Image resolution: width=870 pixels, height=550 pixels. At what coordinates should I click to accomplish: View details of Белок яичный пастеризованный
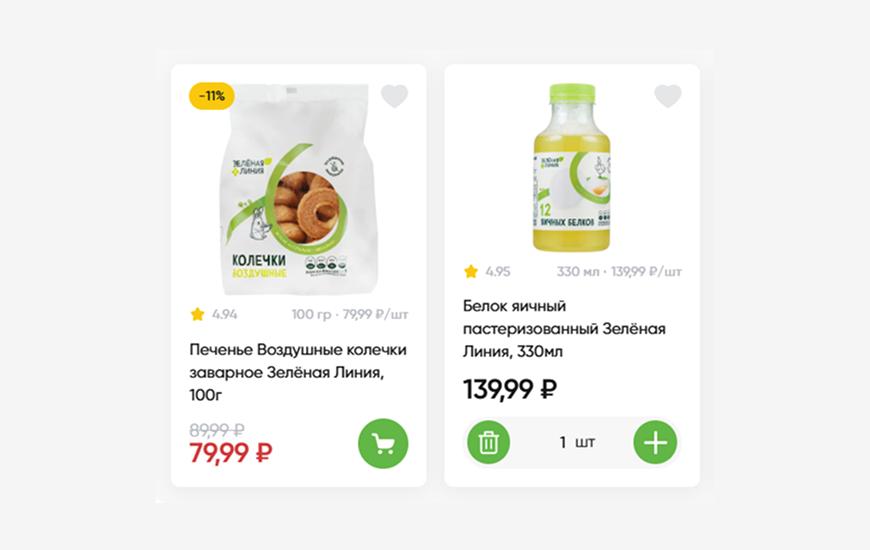(x=564, y=328)
